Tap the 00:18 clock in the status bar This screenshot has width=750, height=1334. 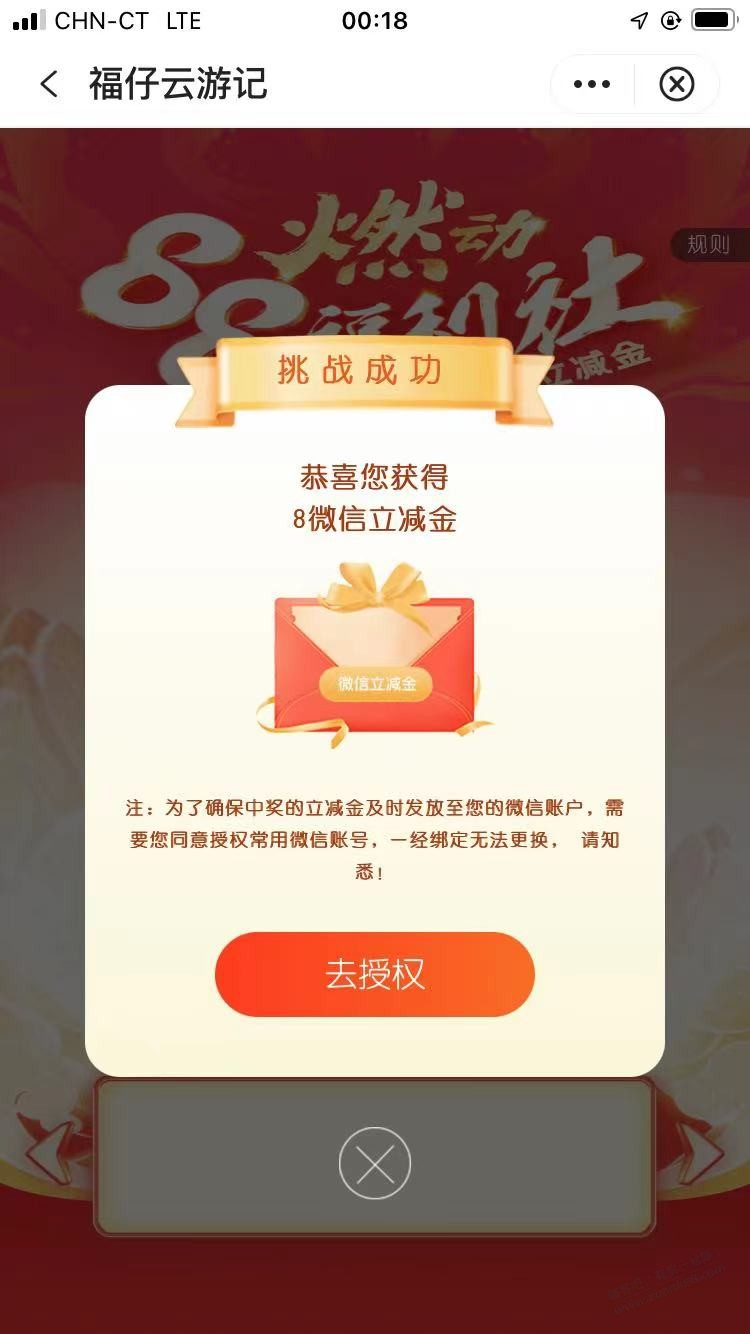[375, 18]
